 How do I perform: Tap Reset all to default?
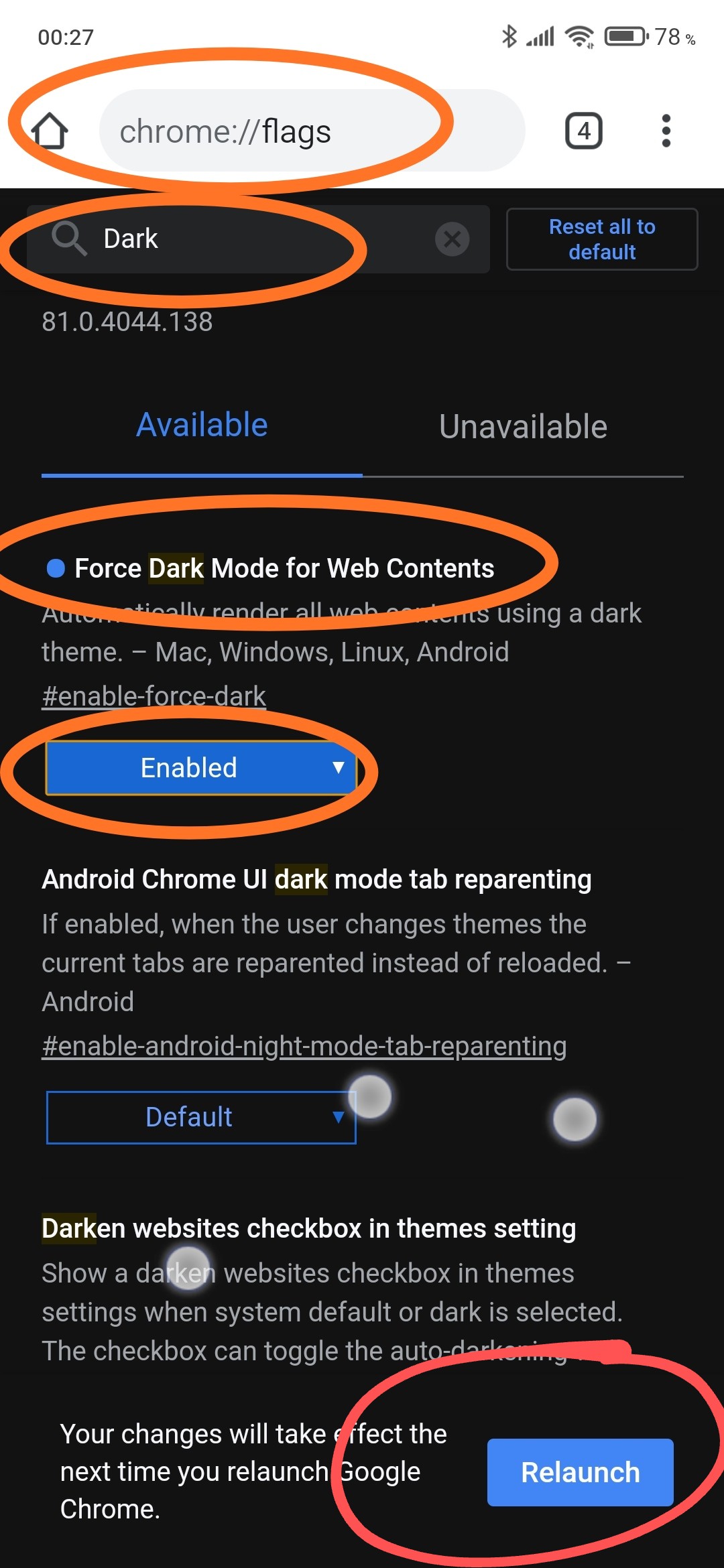(602, 239)
